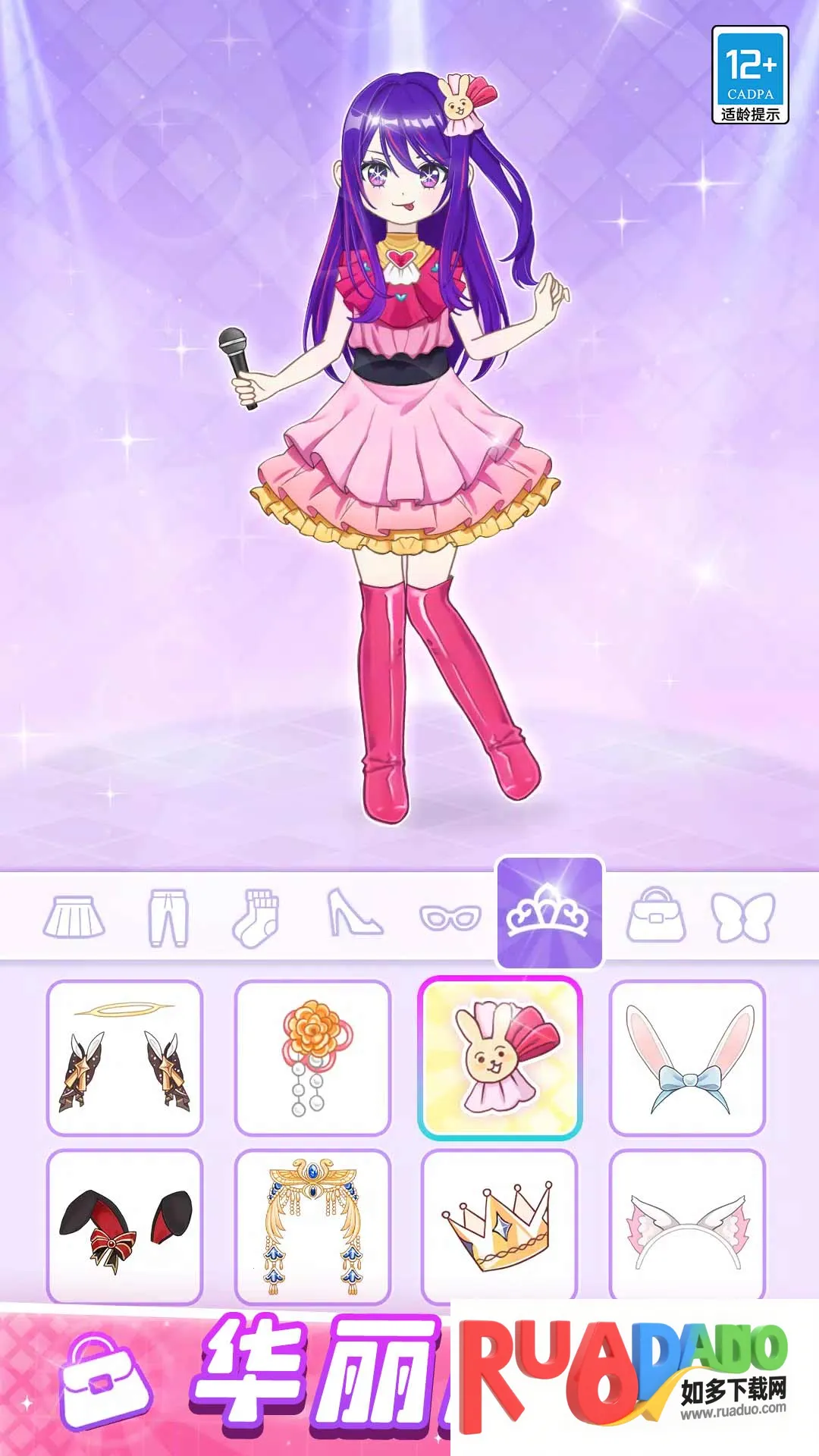Pick the pink cat ears headband
The width and height of the screenshot is (819, 1456).
(x=687, y=1226)
